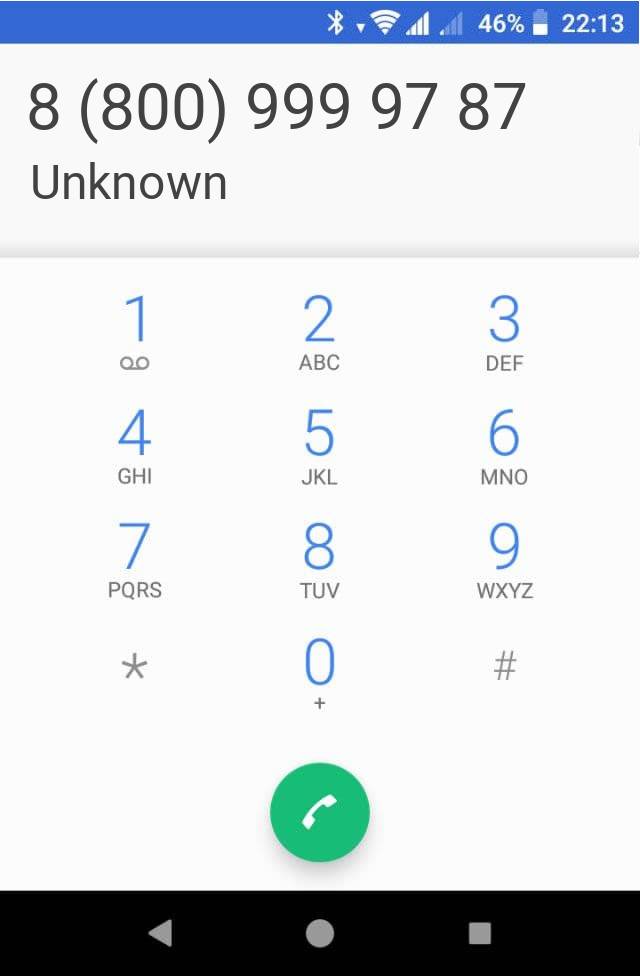
Task: Dial digit 1 on the keypad
Action: point(135,332)
